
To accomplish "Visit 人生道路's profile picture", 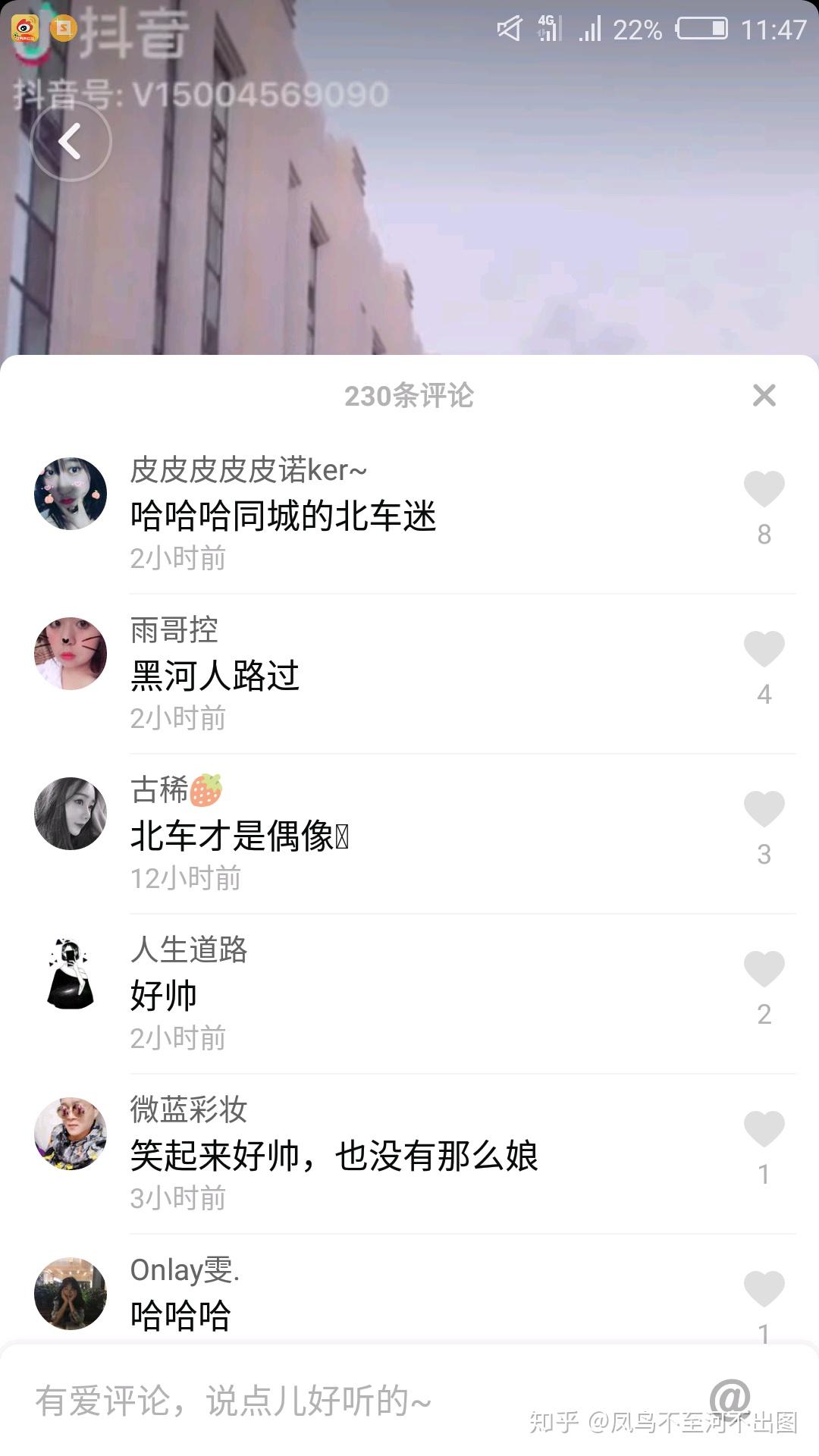I will (x=71, y=974).
